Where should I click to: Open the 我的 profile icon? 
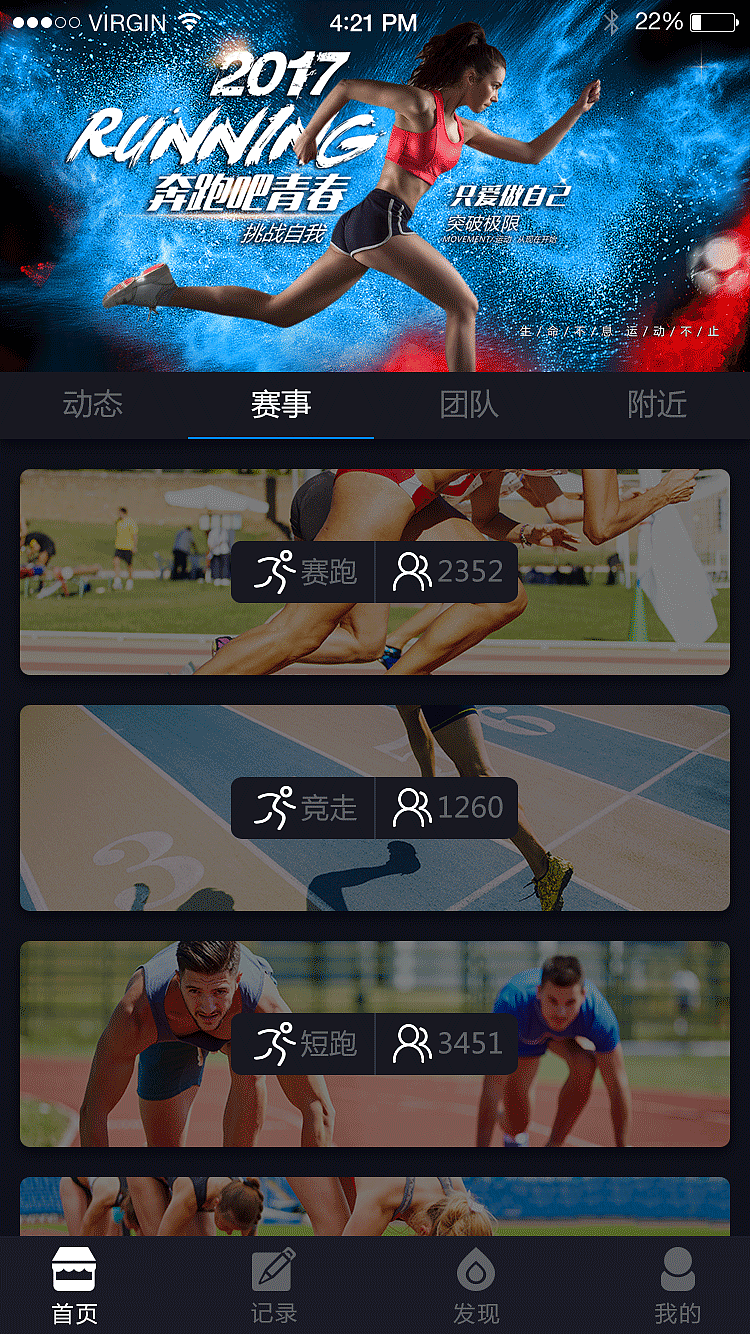[676, 1268]
